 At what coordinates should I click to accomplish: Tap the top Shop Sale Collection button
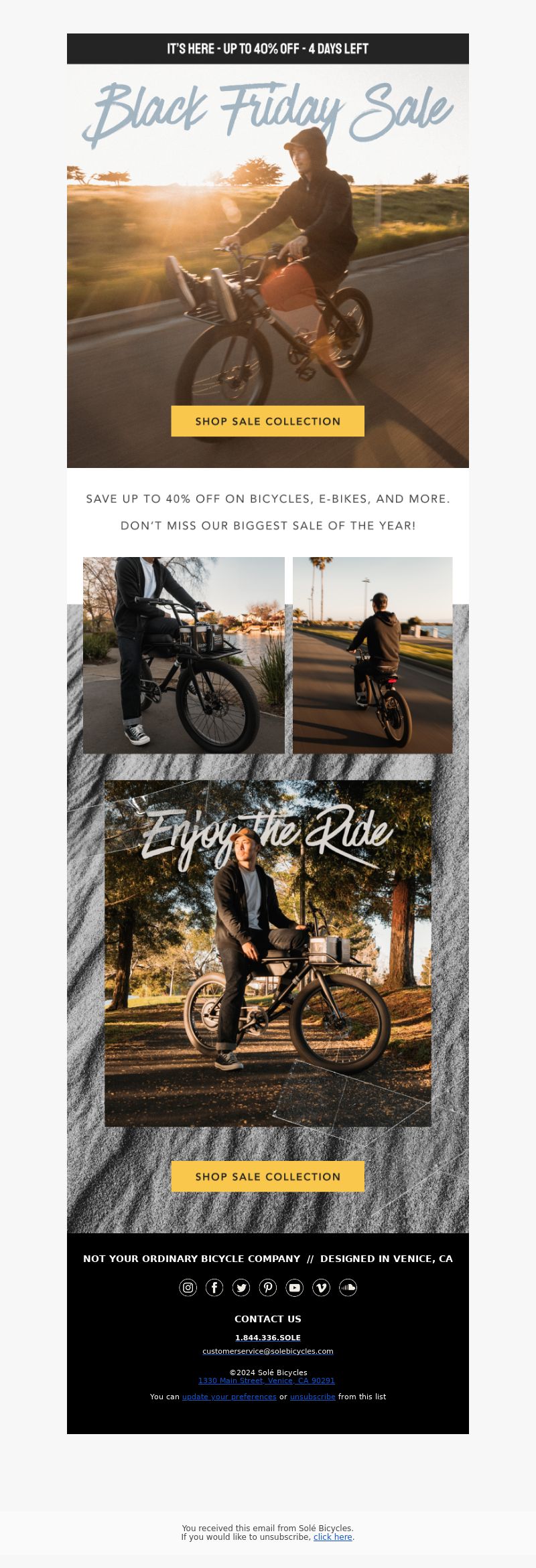[267, 421]
